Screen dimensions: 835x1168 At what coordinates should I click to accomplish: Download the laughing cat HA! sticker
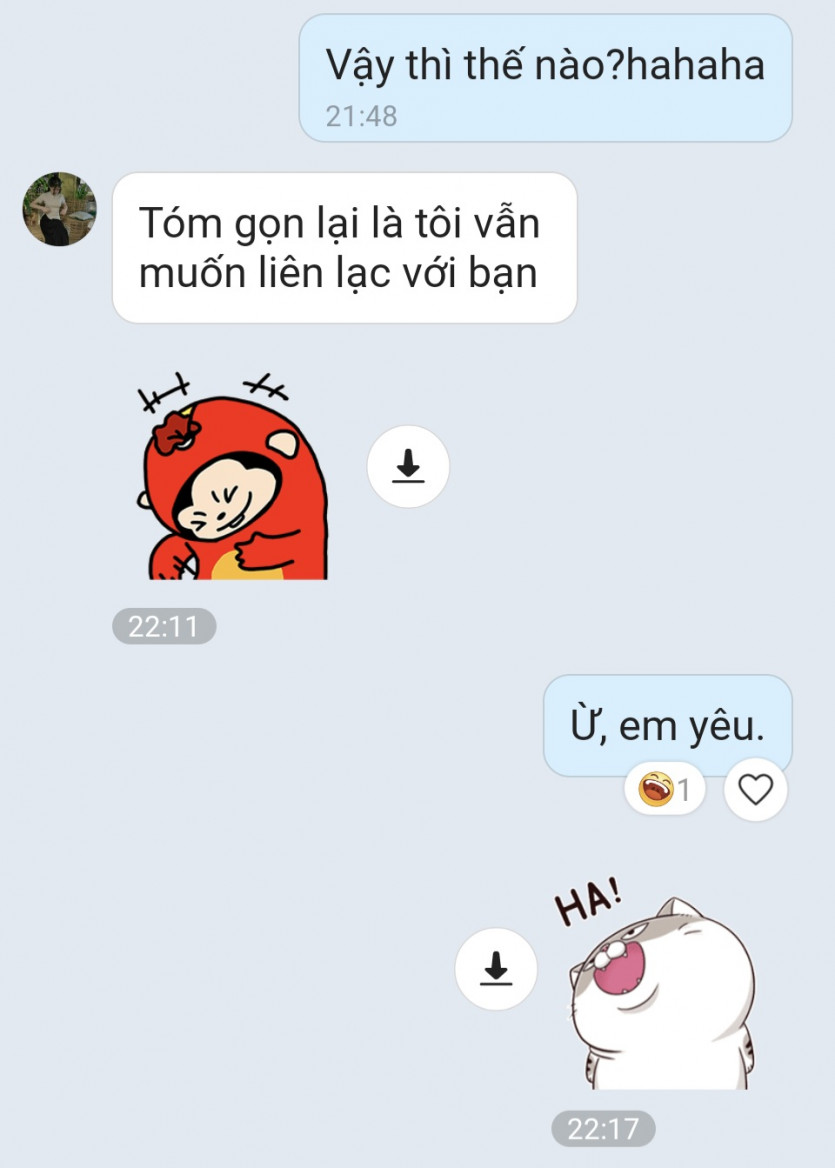(x=496, y=969)
